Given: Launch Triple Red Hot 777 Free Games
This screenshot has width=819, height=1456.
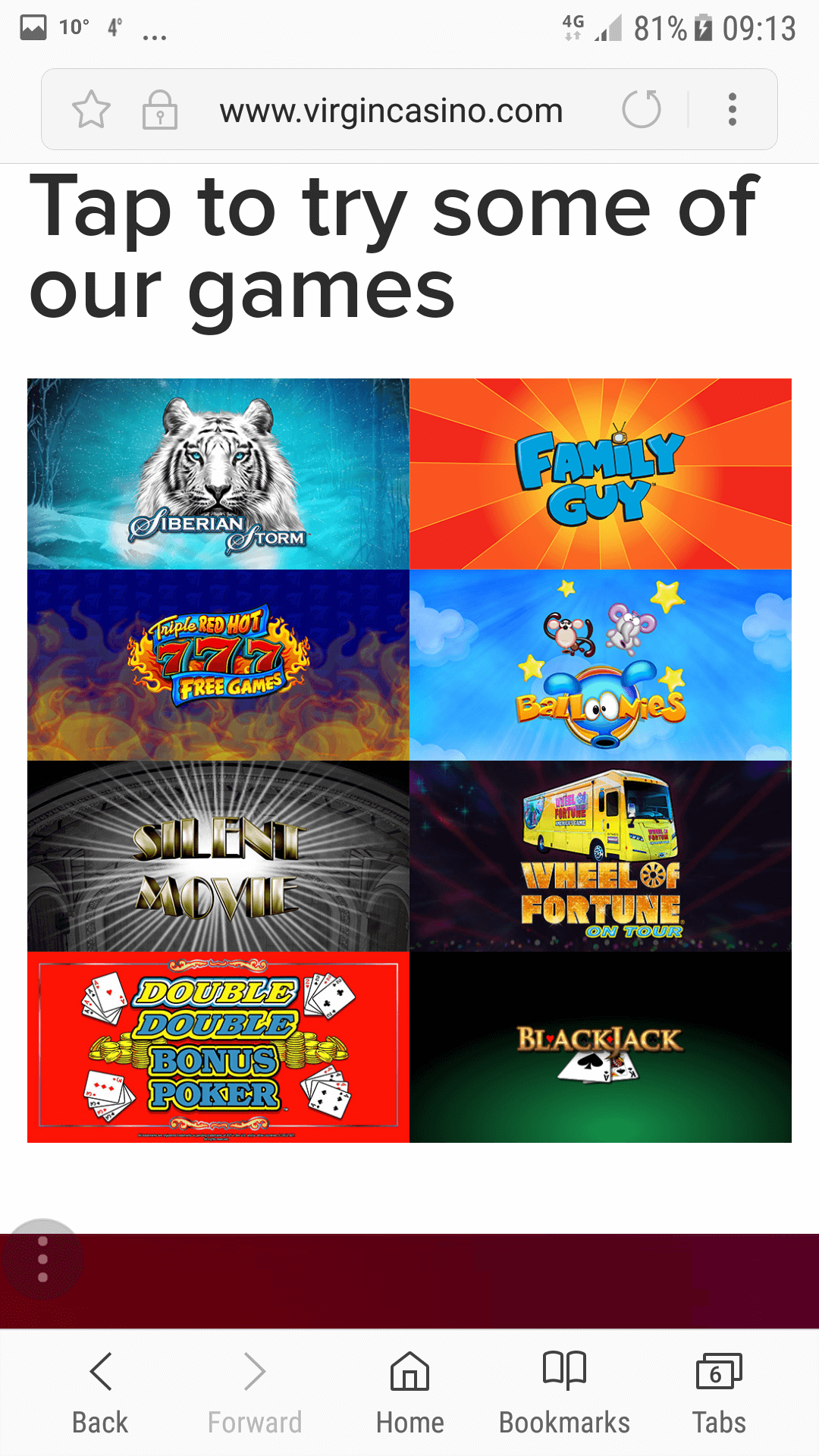Looking at the screenshot, I should (x=218, y=665).
